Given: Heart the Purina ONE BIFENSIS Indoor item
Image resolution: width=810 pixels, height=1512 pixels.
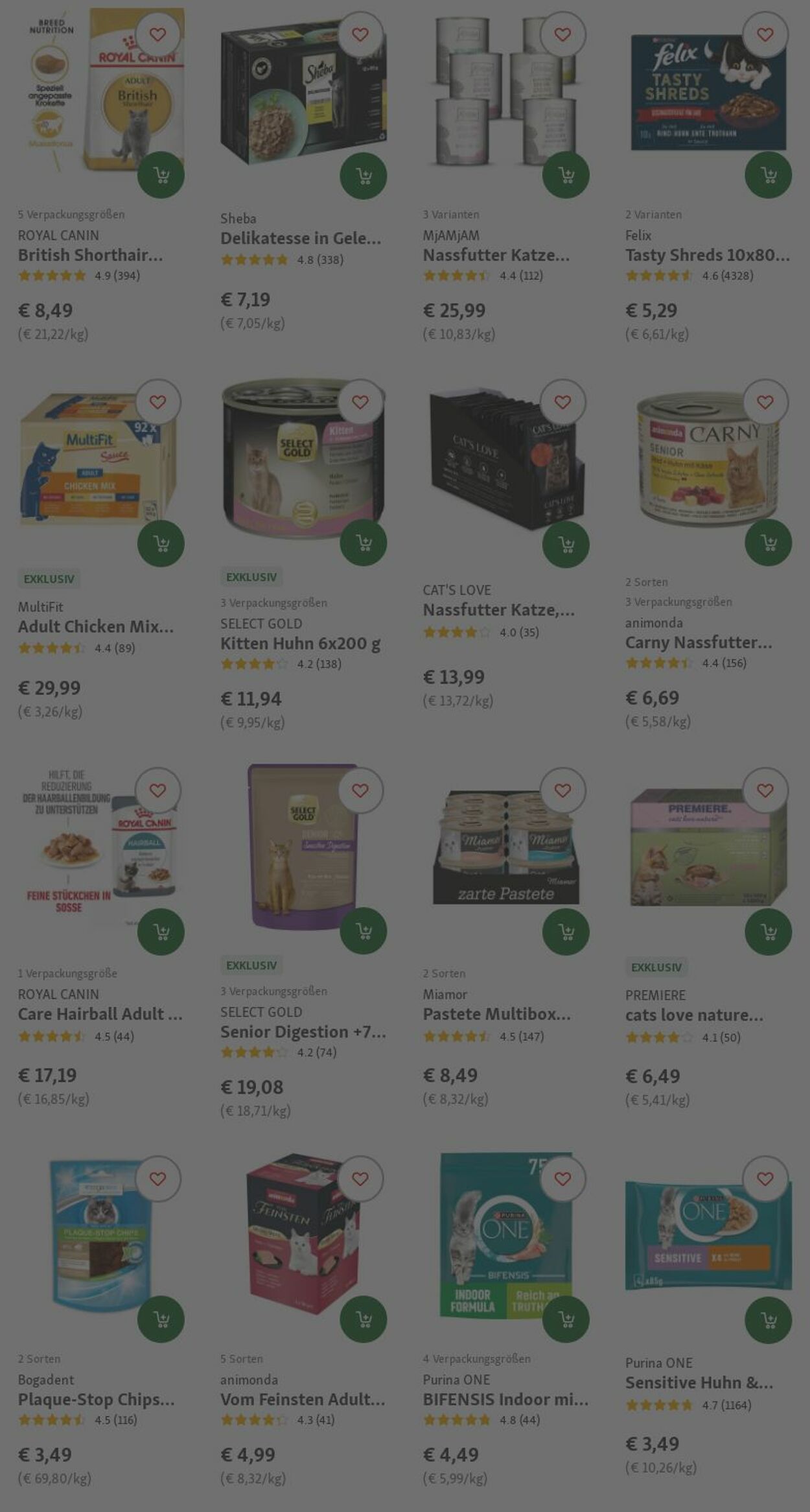Looking at the screenshot, I should pos(562,1179).
